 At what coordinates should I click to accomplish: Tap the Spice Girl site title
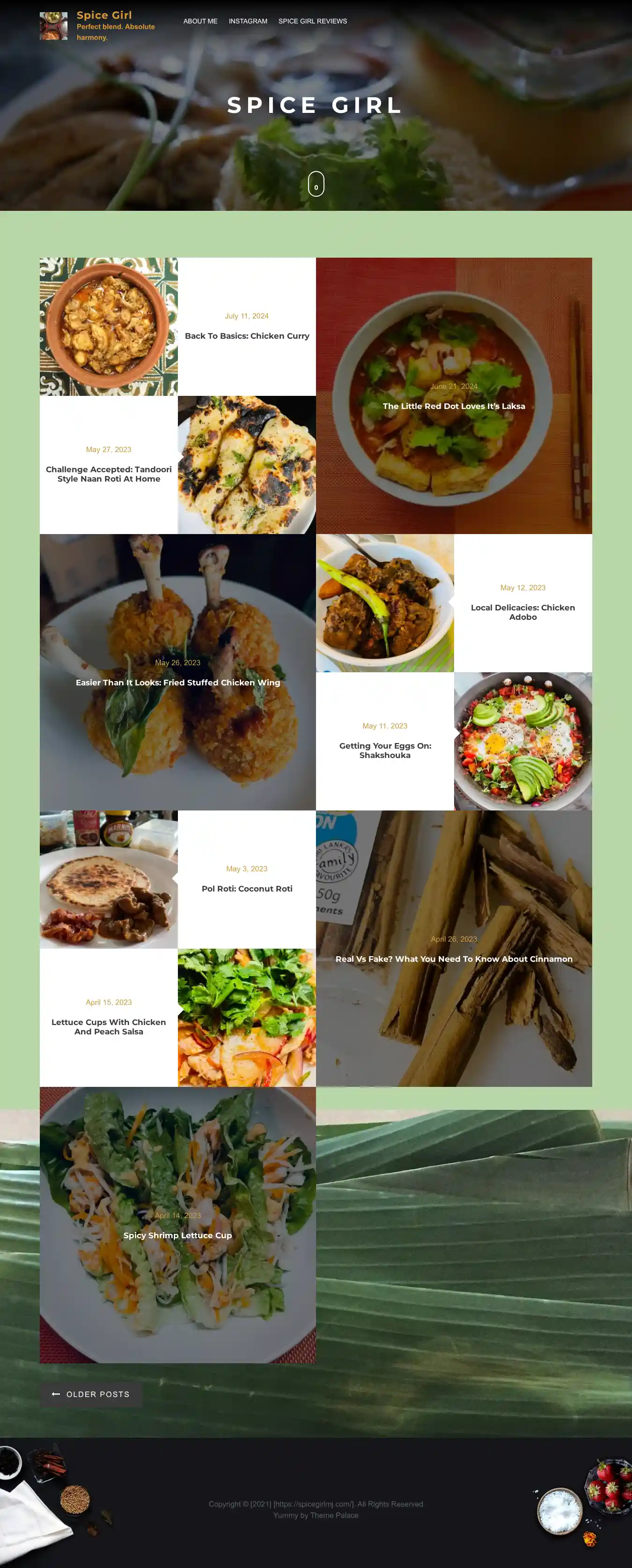pyautogui.click(x=104, y=15)
